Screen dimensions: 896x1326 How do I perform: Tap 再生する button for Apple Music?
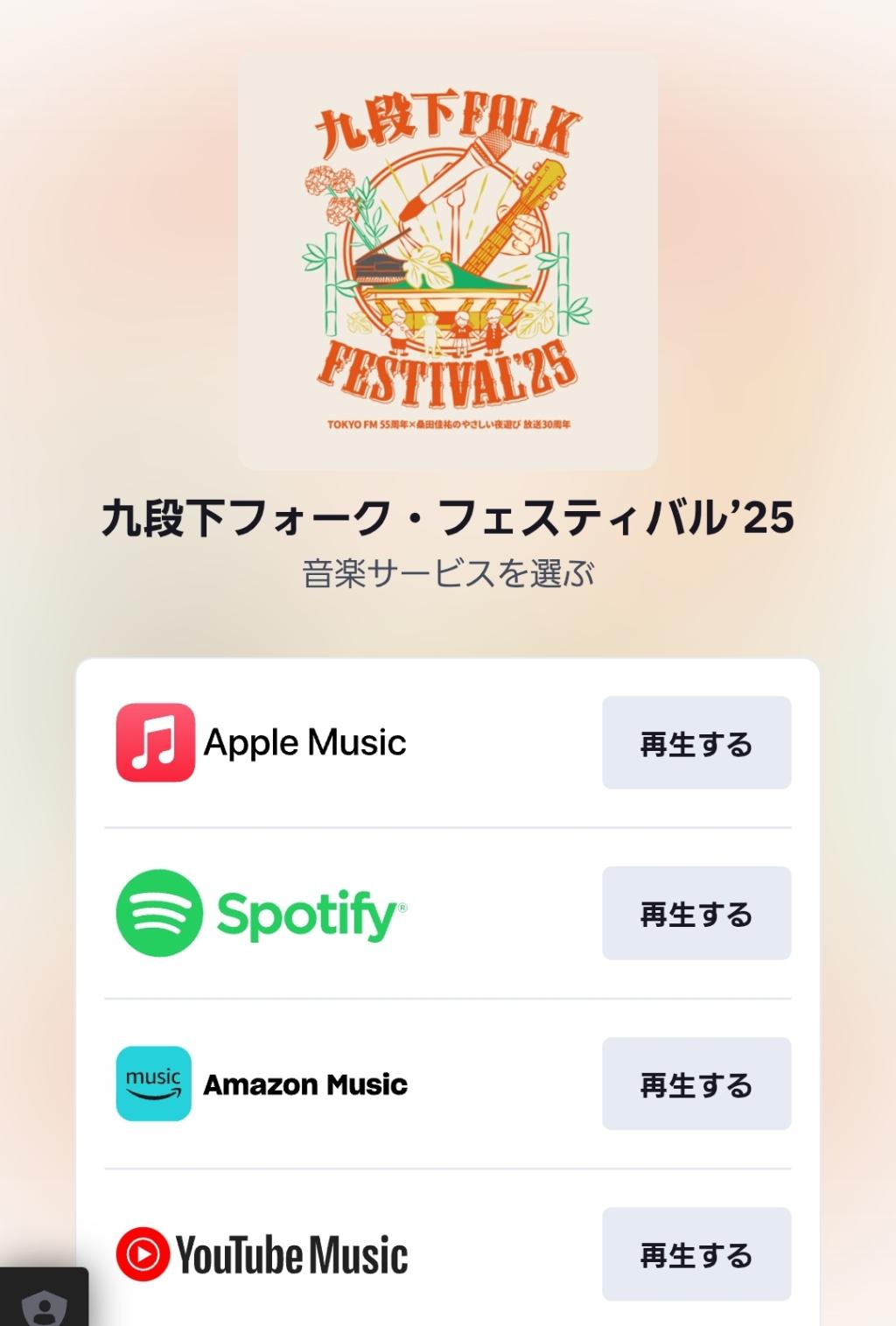(x=696, y=743)
